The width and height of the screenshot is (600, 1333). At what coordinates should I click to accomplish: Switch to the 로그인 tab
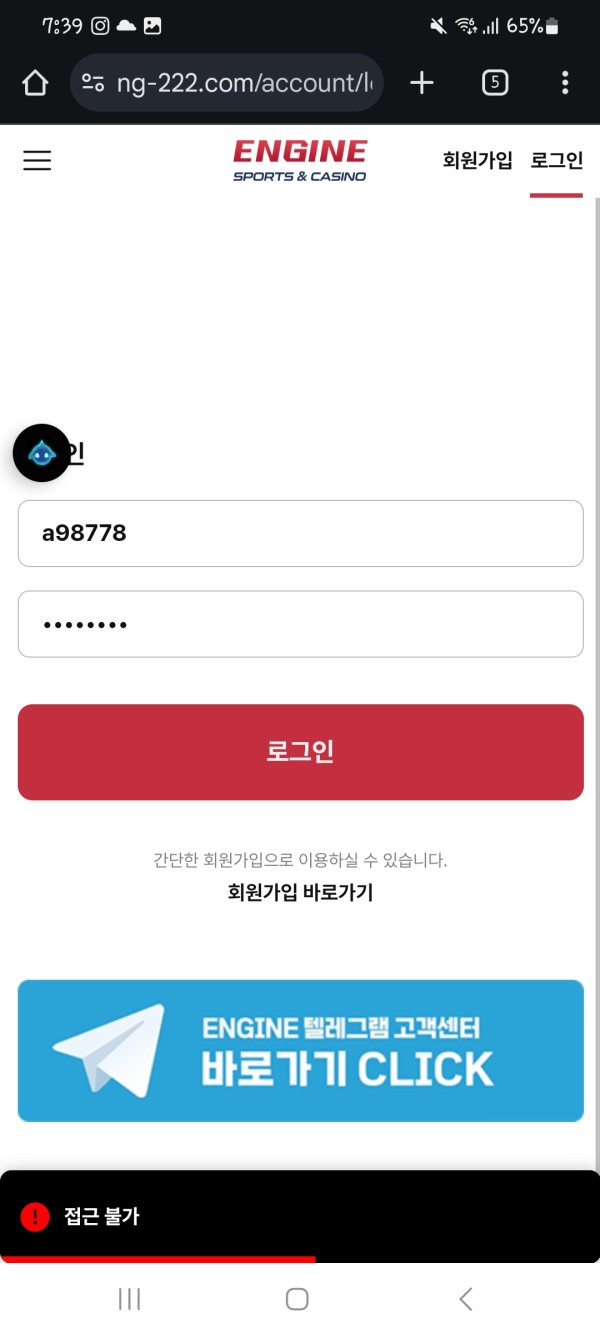[556, 160]
